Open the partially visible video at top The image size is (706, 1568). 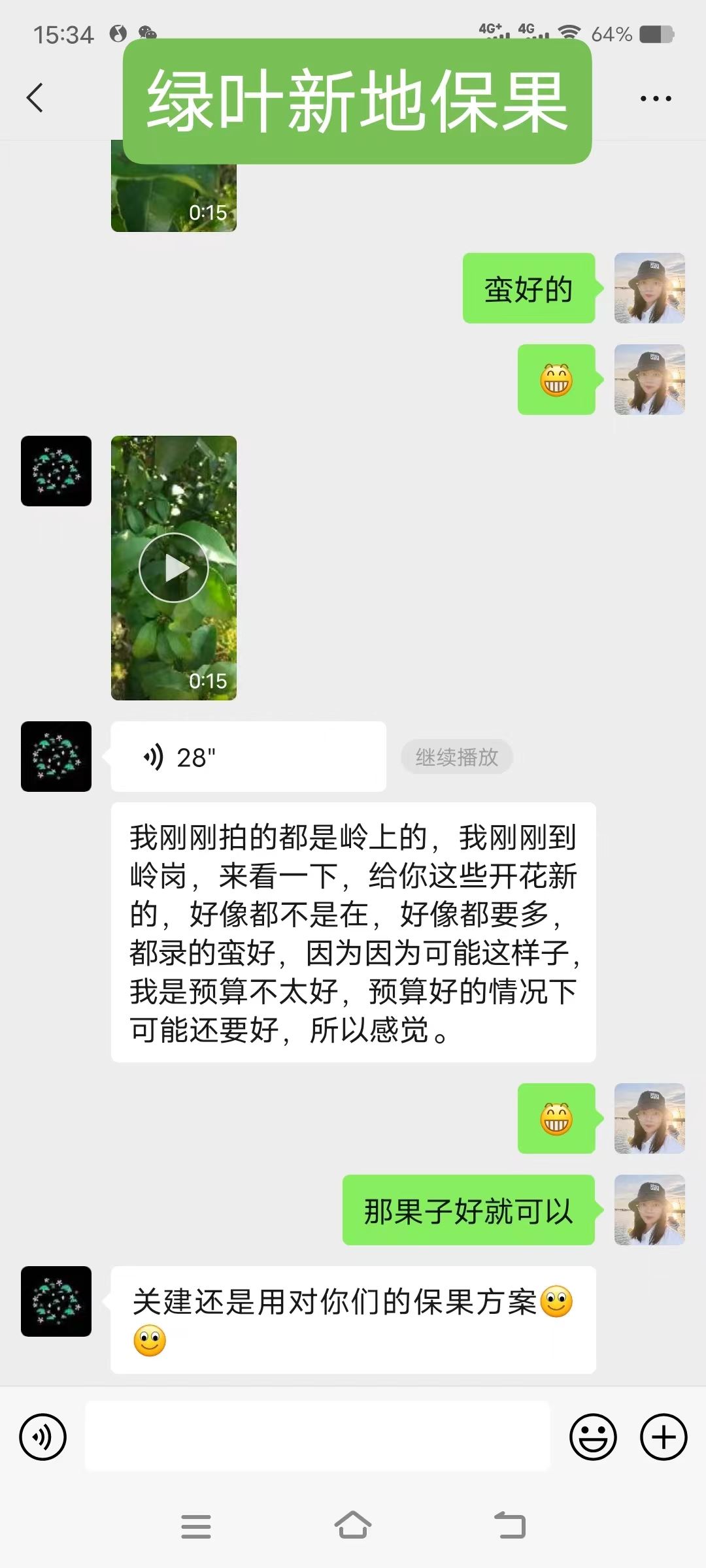point(174,196)
